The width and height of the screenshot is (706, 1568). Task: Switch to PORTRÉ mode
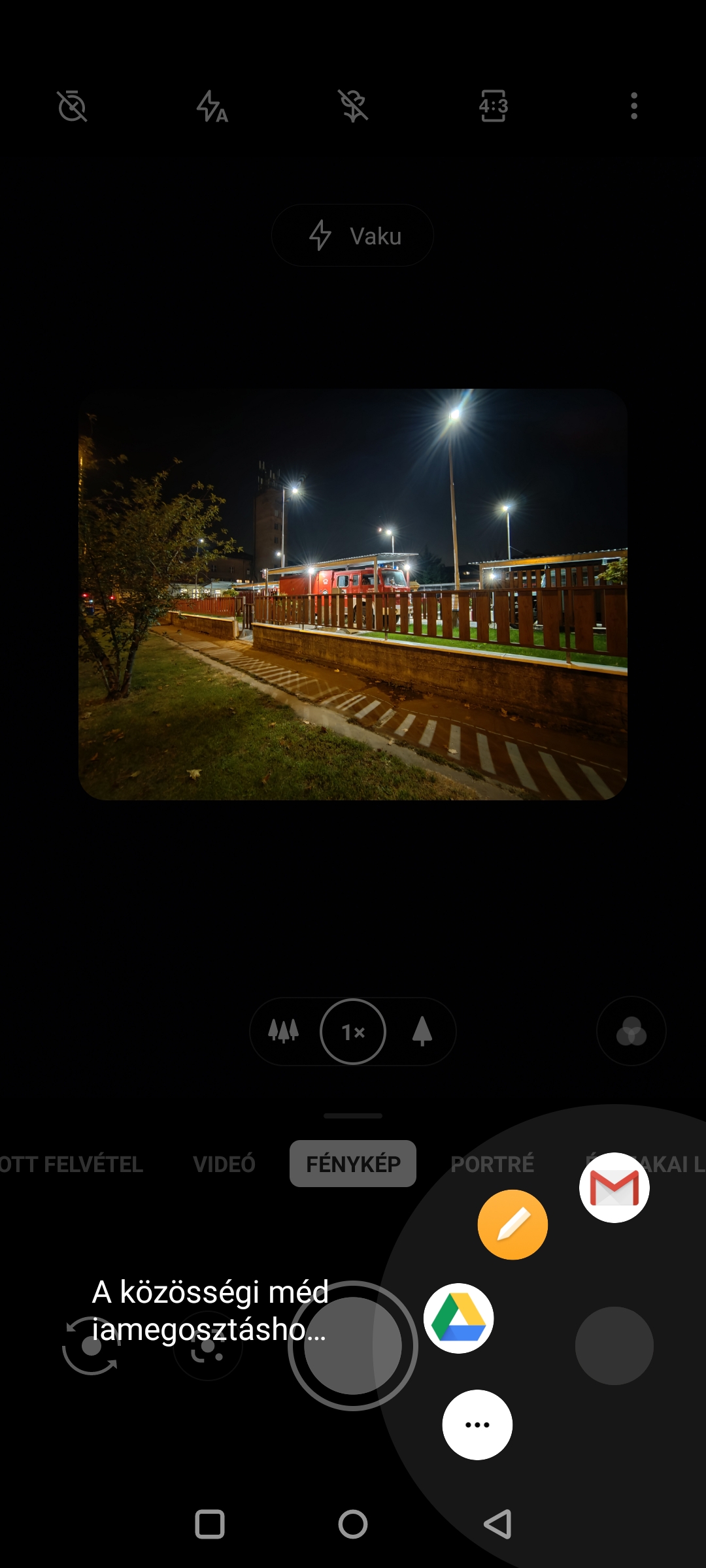(493, 1164)
